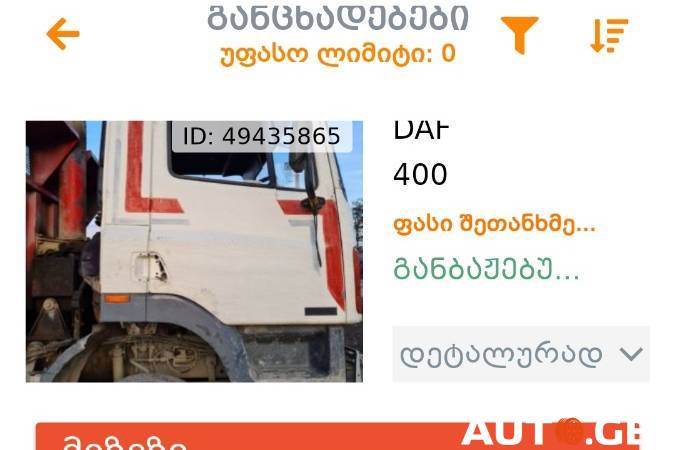Go back with the orange arrow
The height and width of the screenshot is (450, 675).
tap(62, 35)
